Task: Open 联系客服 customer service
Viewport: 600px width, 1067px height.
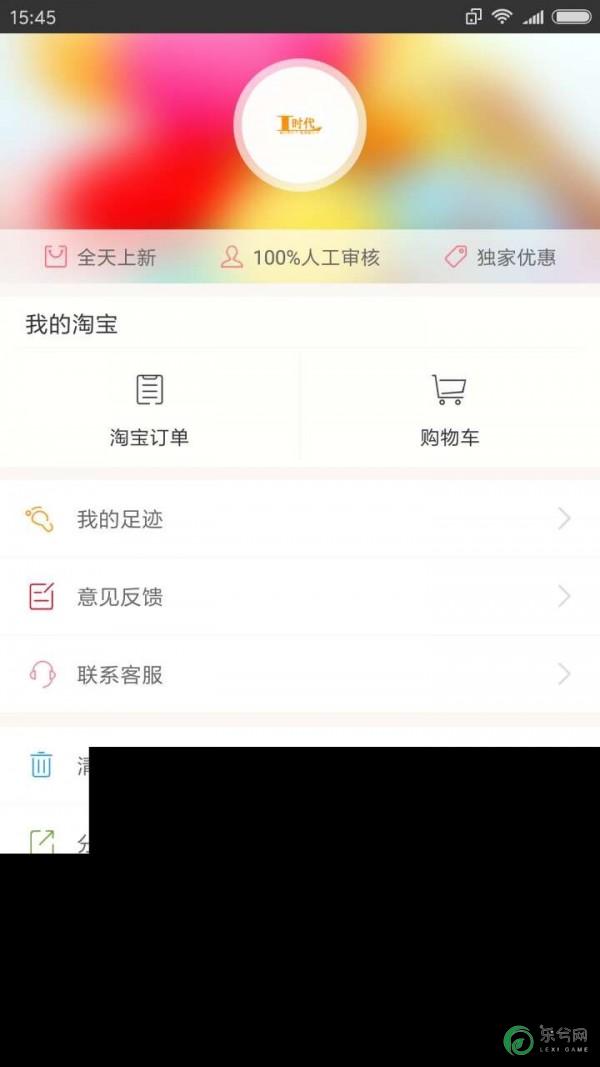Action: pyautogui.click(x=300, y=674)
